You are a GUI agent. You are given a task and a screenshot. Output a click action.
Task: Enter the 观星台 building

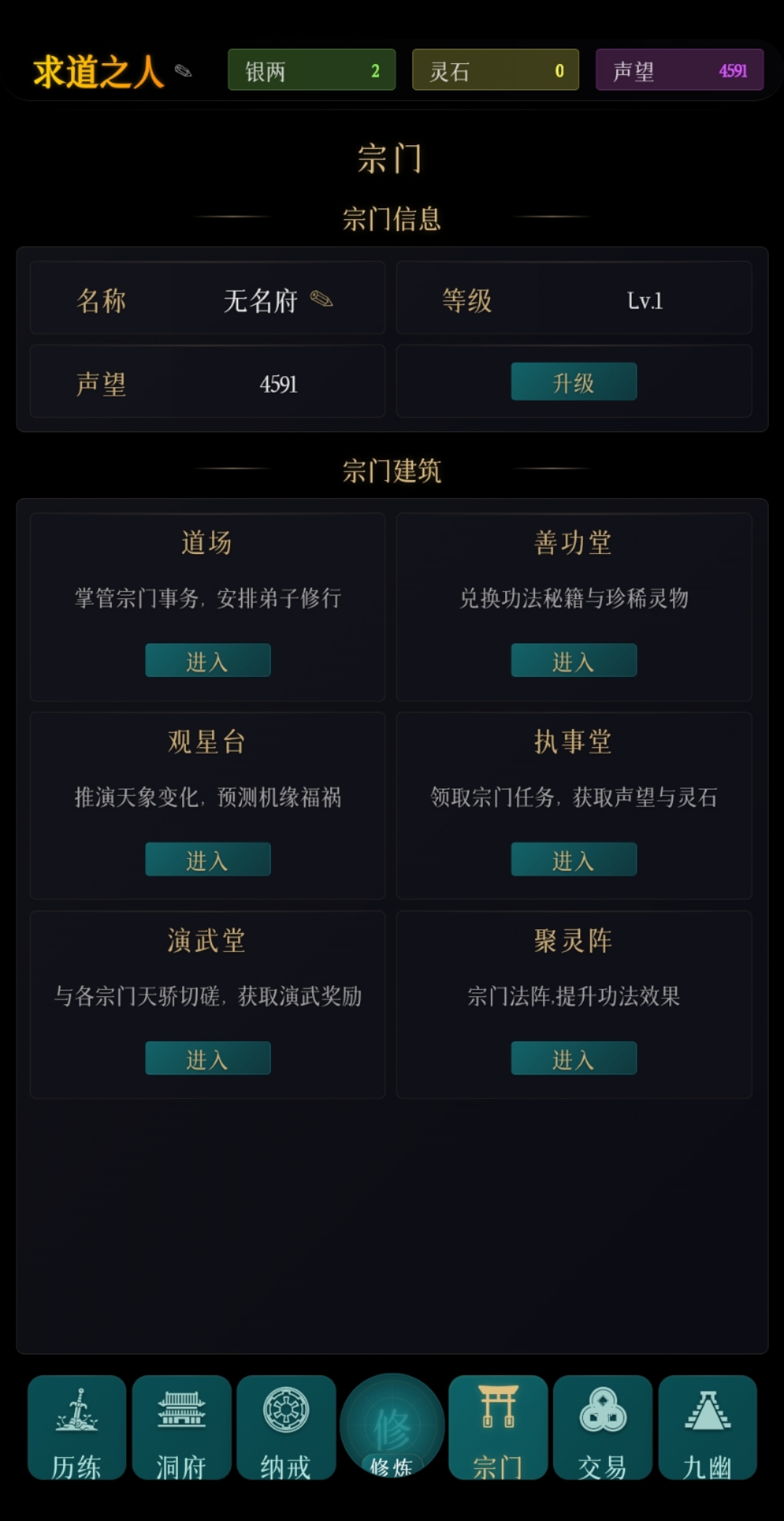coord(208,860)
